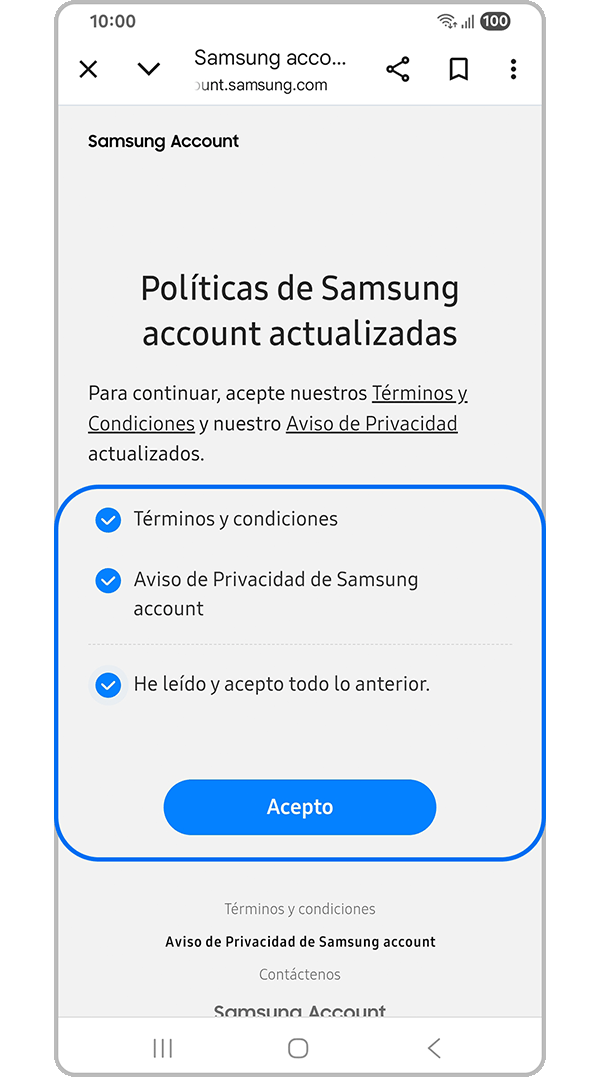Share this Samsung account page
The image size is (600, 1077).
click(x=398, y=69)
